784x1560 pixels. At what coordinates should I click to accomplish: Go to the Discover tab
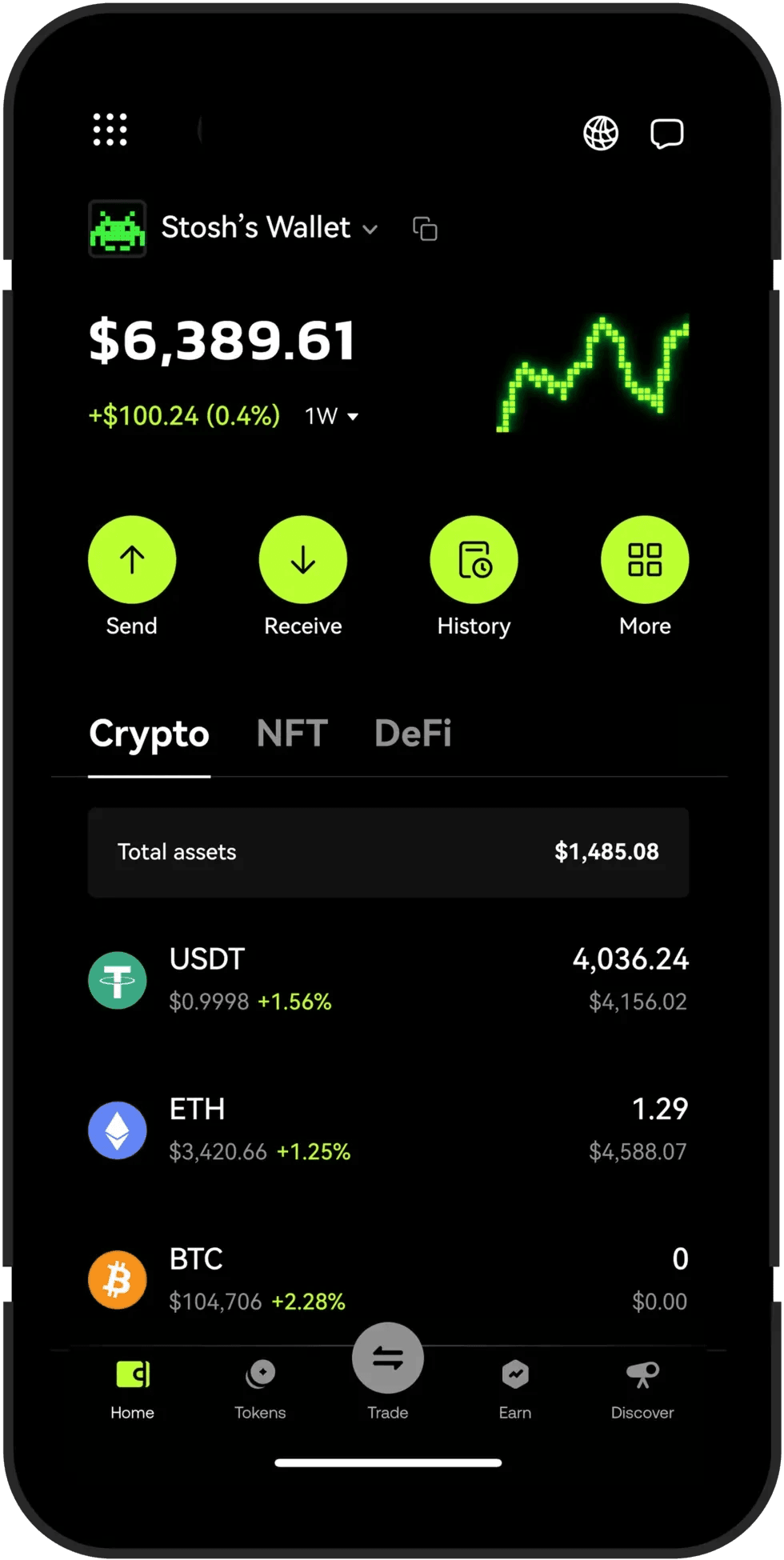point(642,1390)
